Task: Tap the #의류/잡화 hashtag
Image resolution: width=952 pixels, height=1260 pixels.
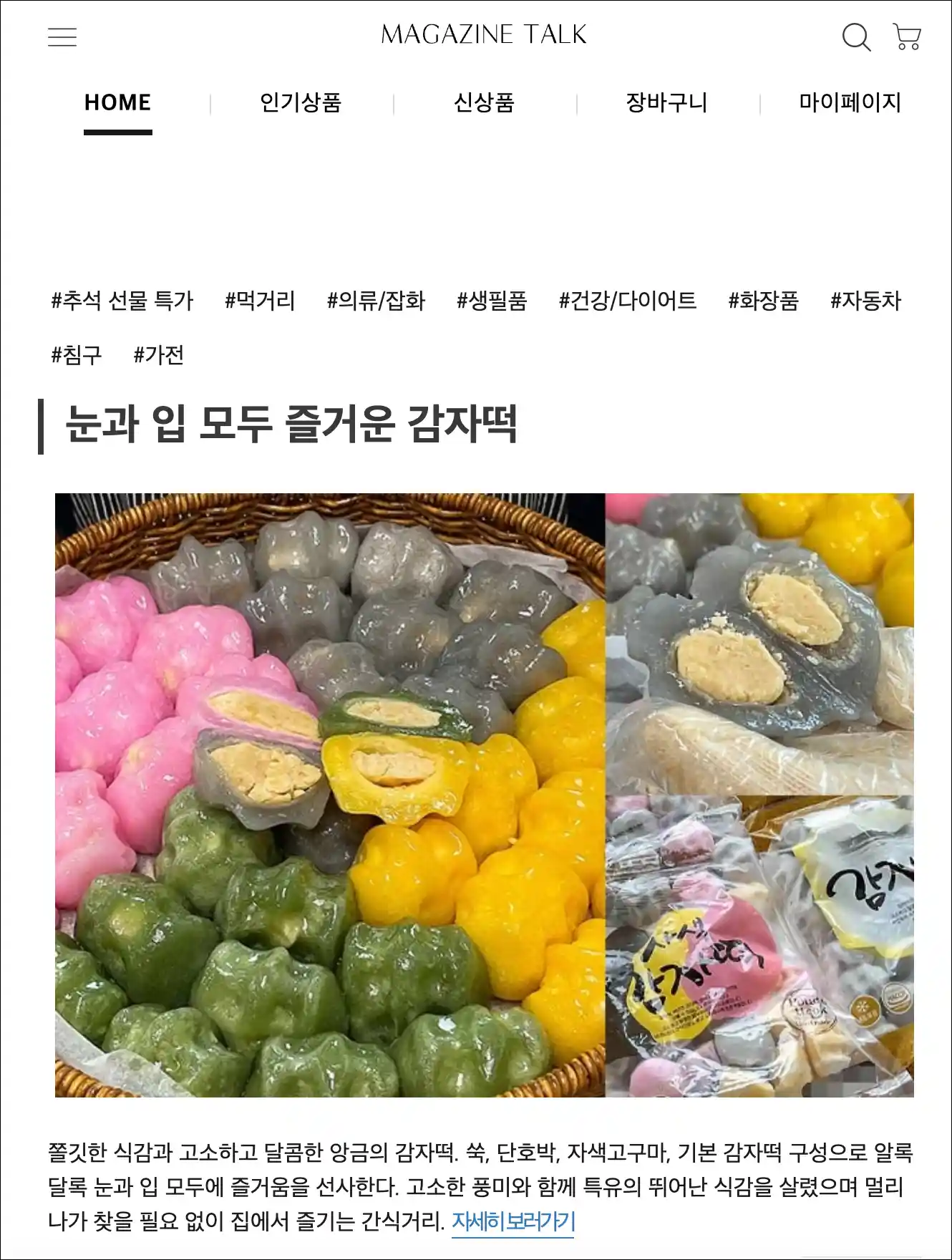Action: 376,301
